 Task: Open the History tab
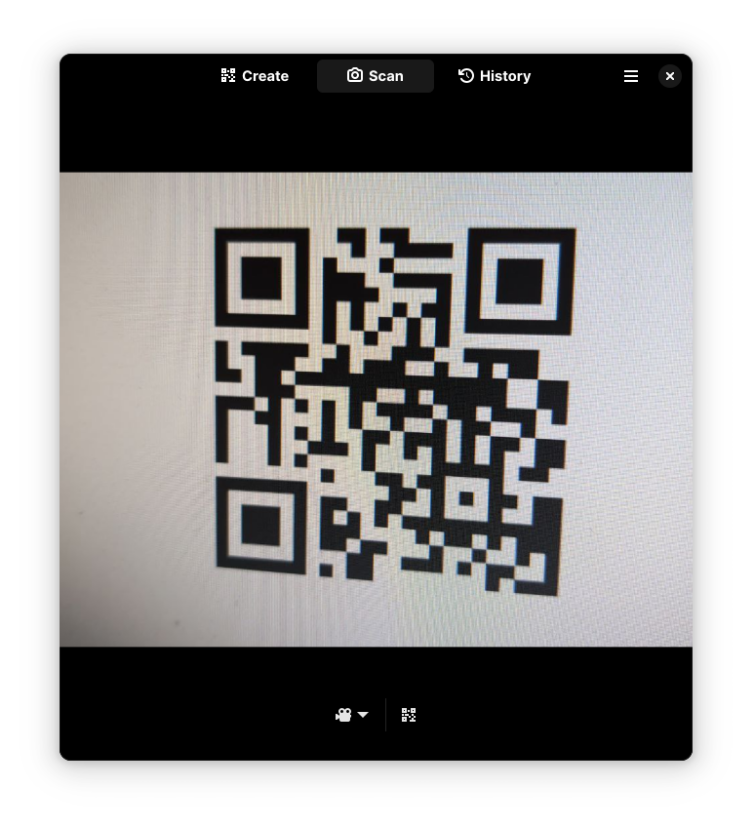494,76
